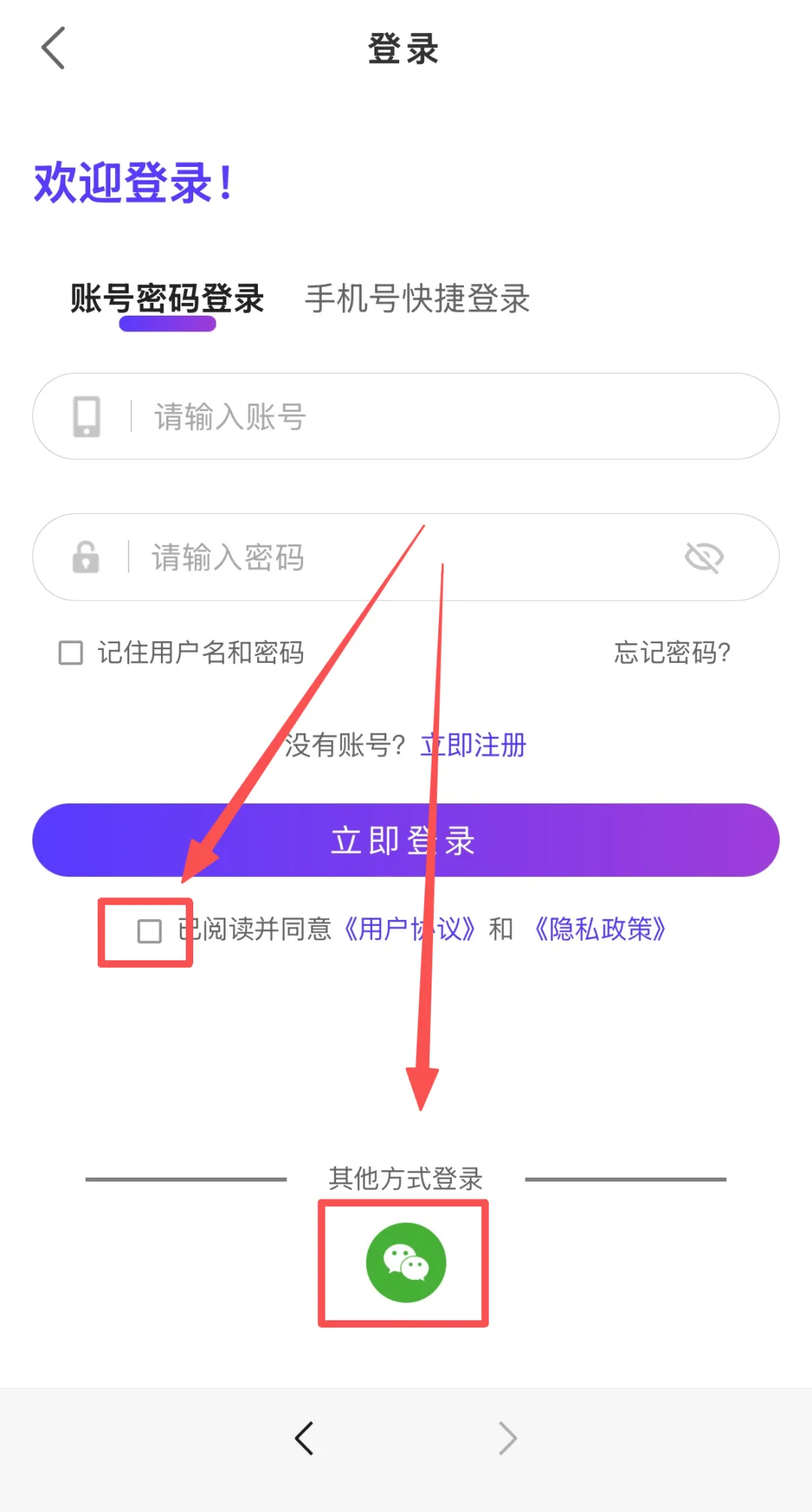812x1512 pixels.
Task: Open the 立即注册 registration link
Action: pos(474,745)
